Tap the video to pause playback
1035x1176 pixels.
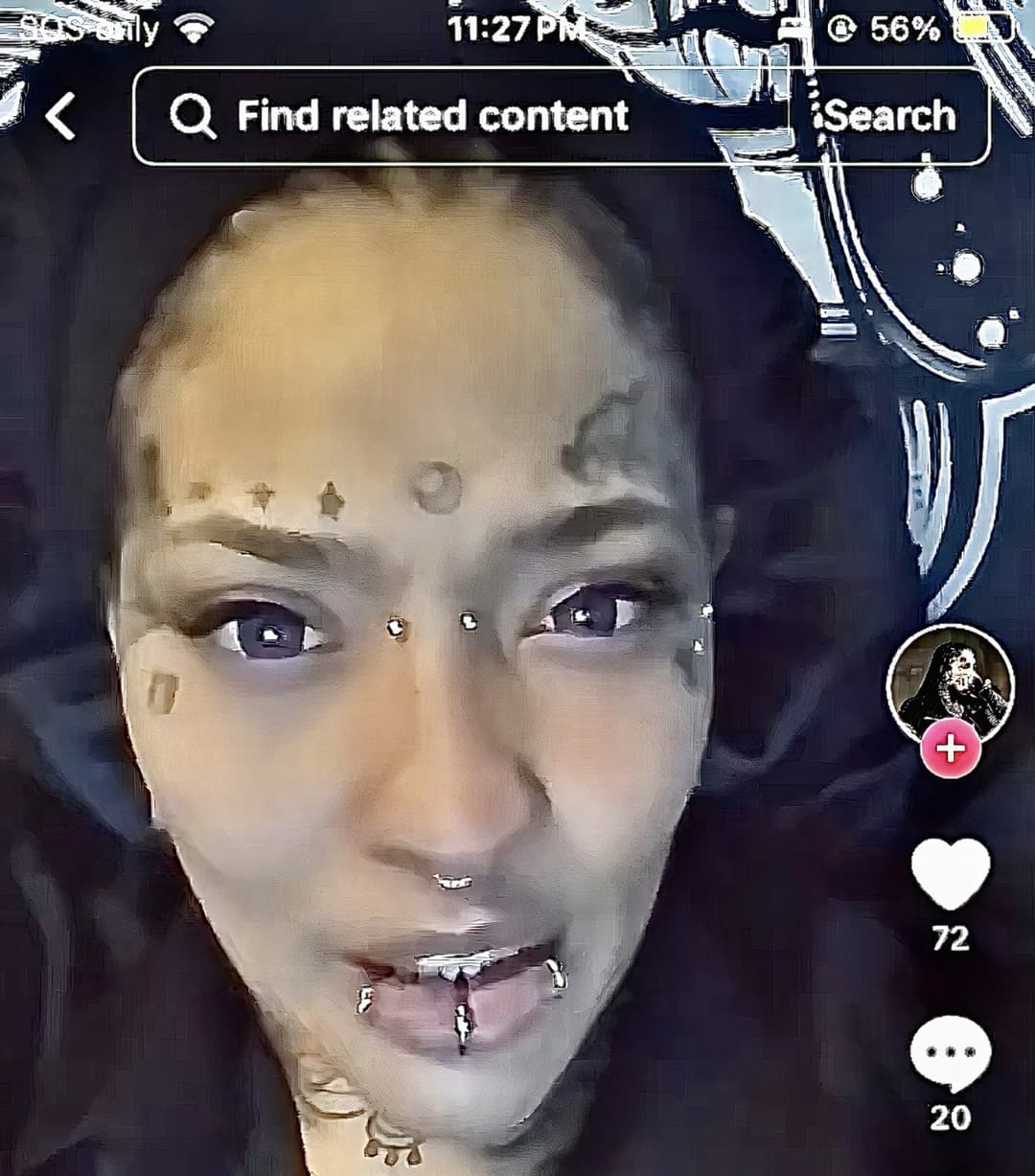click(431, 671)
